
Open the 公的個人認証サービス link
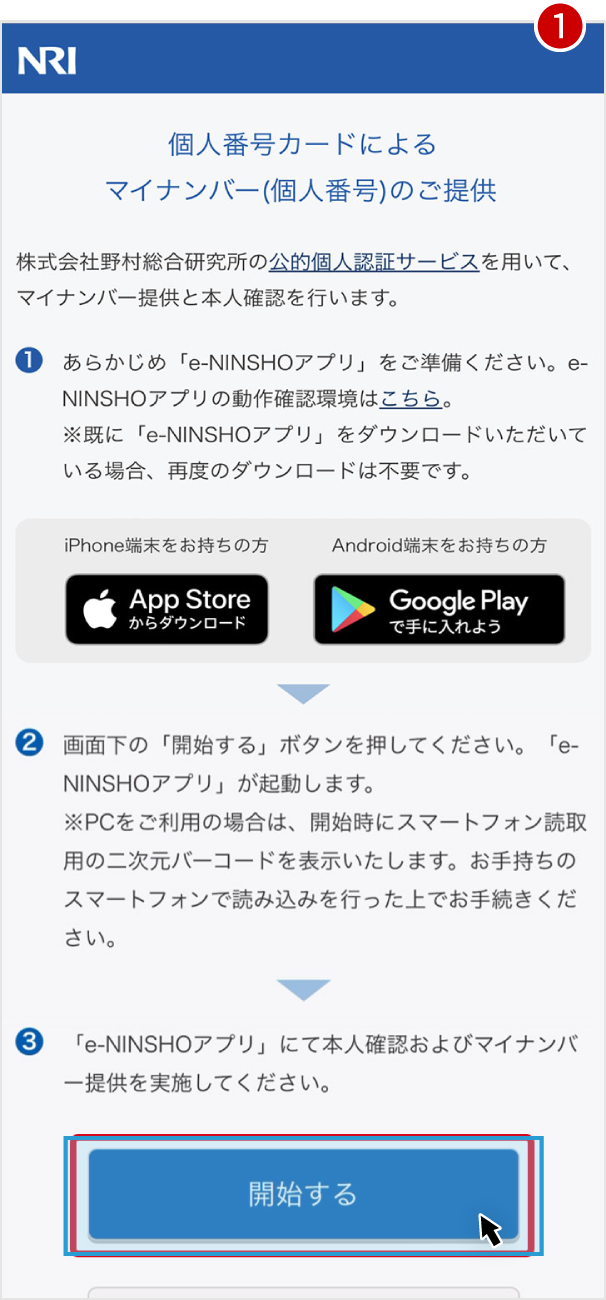click(373, 262)
